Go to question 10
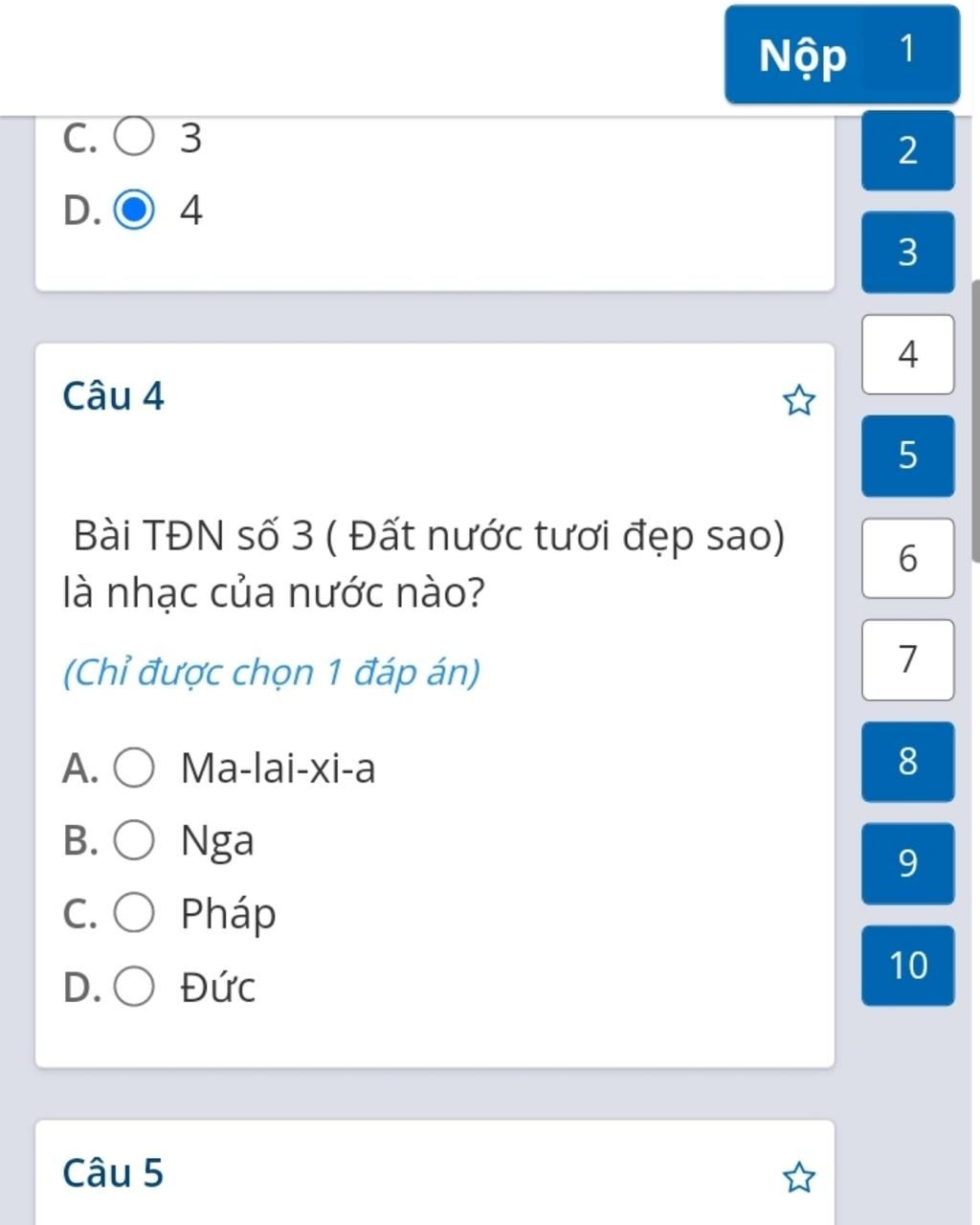This screenshot has height=1225, width=980. click(x=907, y=966)
